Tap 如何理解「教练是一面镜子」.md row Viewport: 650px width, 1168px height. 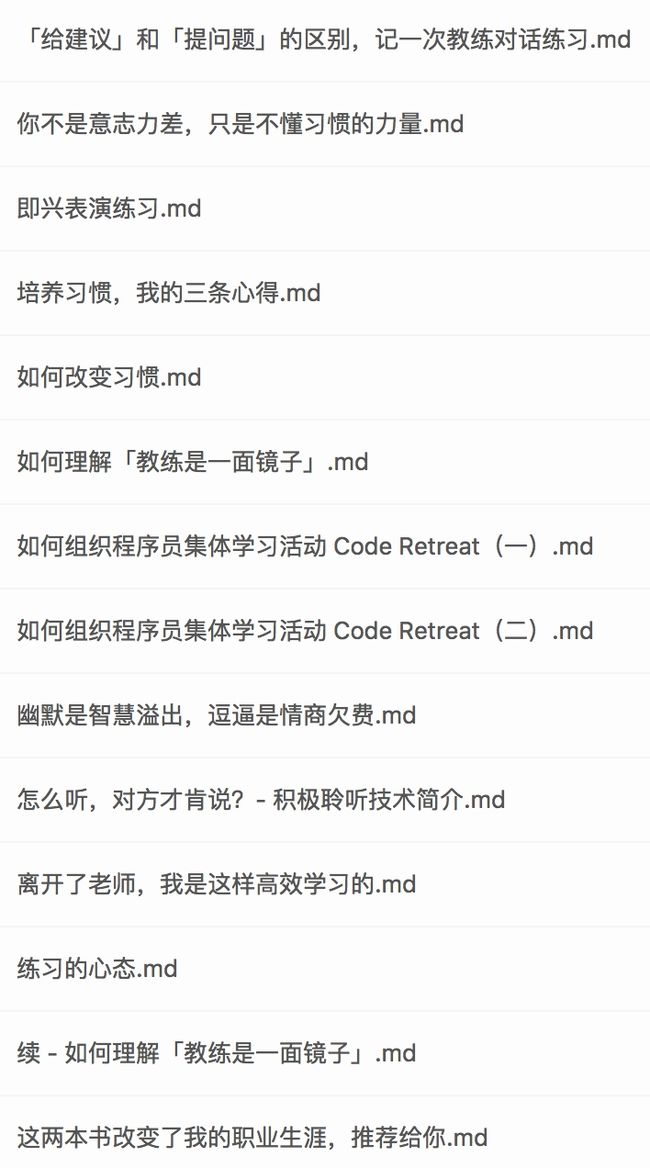click(x=325, y=462)
